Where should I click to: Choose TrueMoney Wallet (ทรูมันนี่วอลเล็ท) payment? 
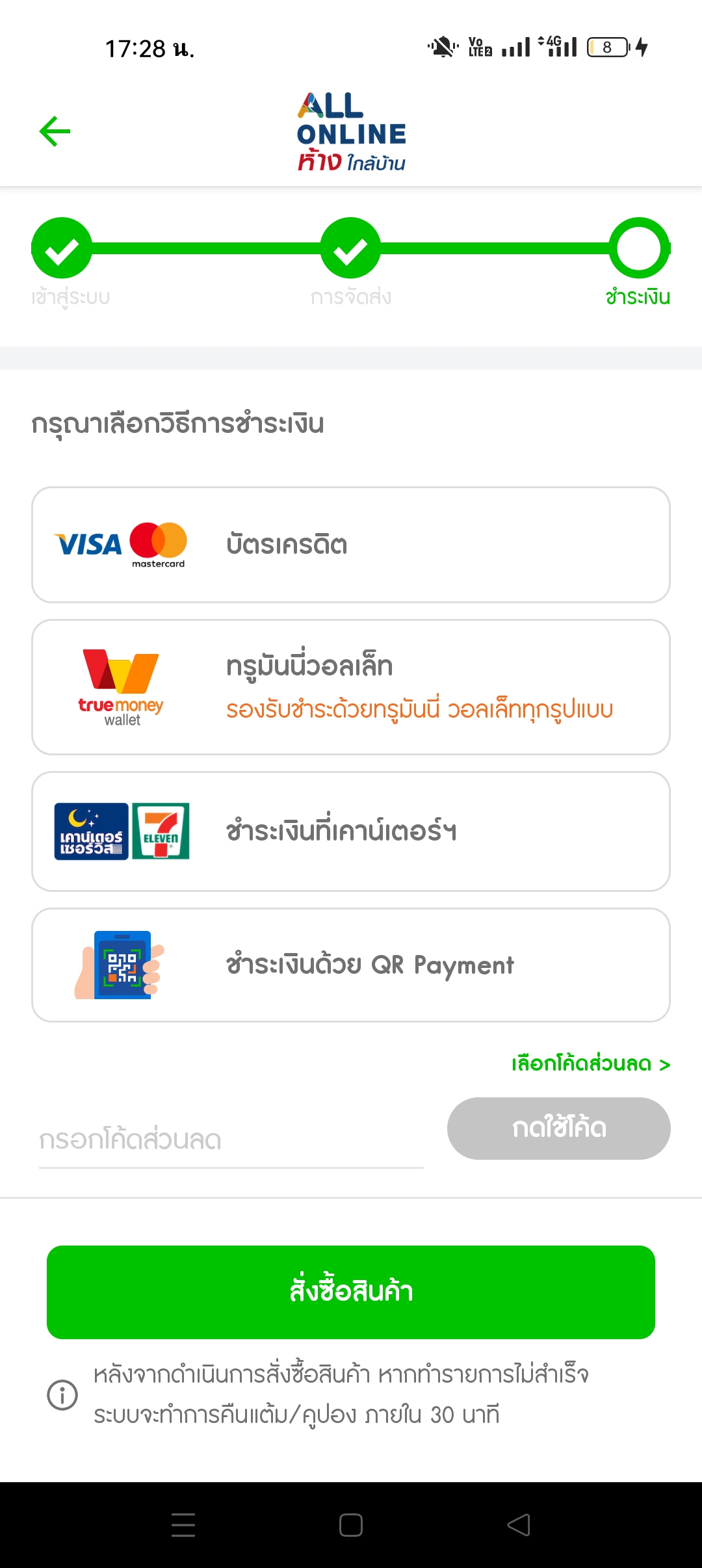coord(351,687)
